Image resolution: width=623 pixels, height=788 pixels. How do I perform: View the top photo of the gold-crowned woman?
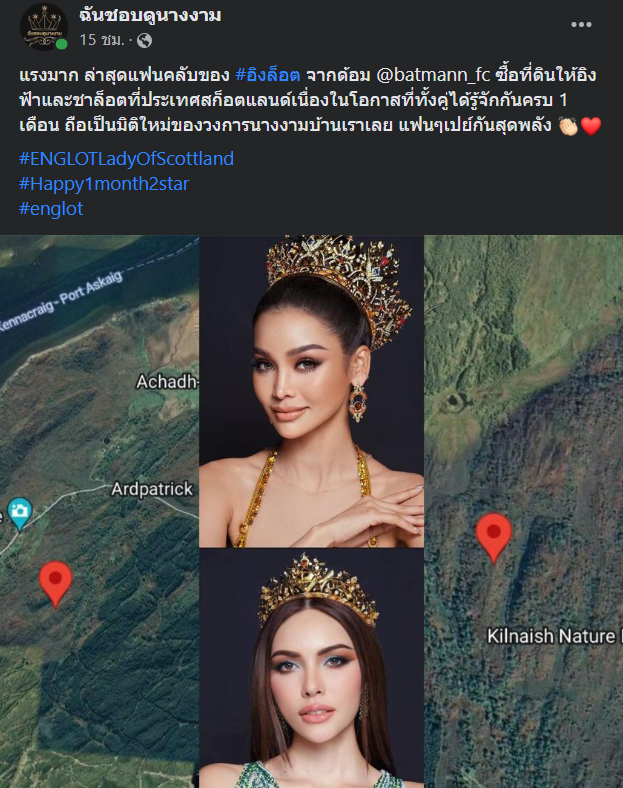pos(311,390)
